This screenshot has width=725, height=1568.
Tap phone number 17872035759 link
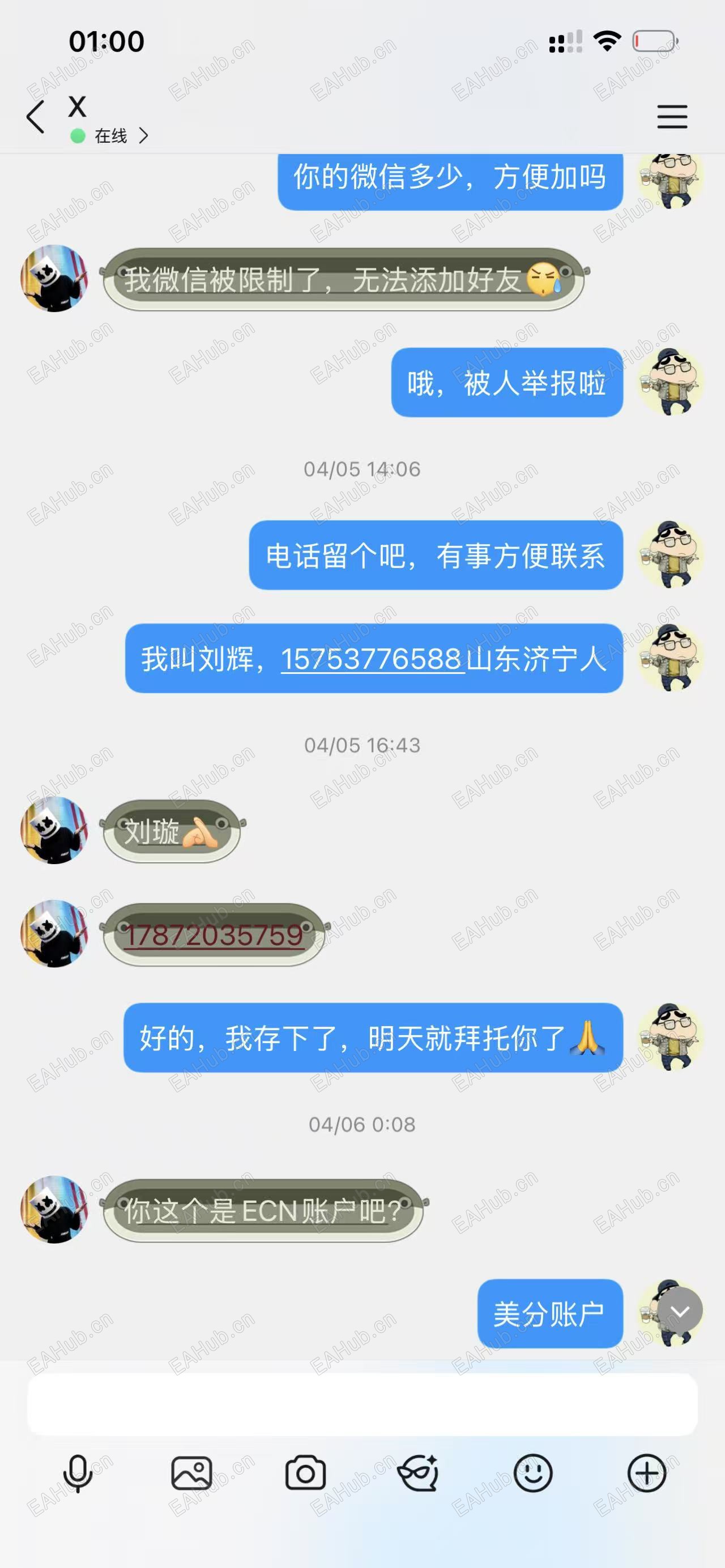tap(214, 935)
